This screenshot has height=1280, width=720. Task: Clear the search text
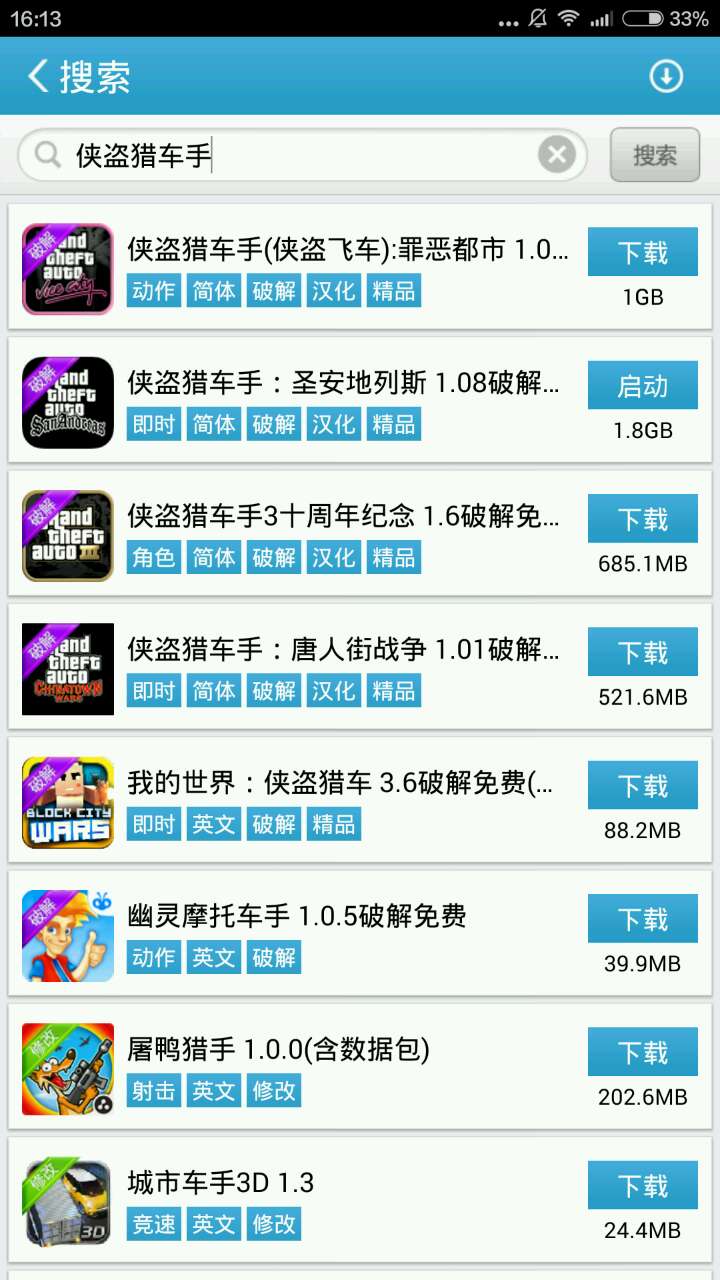click(557, 155)
